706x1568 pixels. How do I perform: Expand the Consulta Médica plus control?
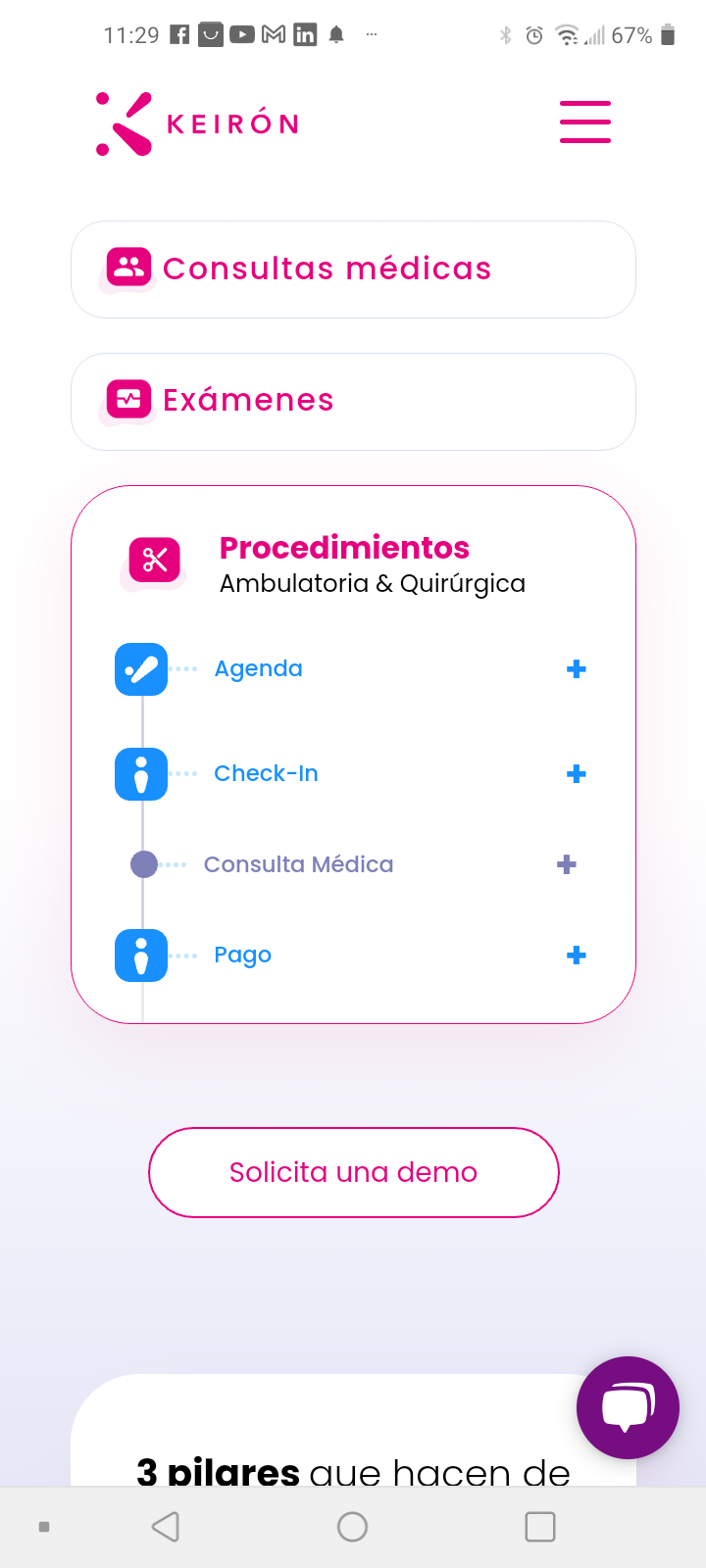(566, 864)
